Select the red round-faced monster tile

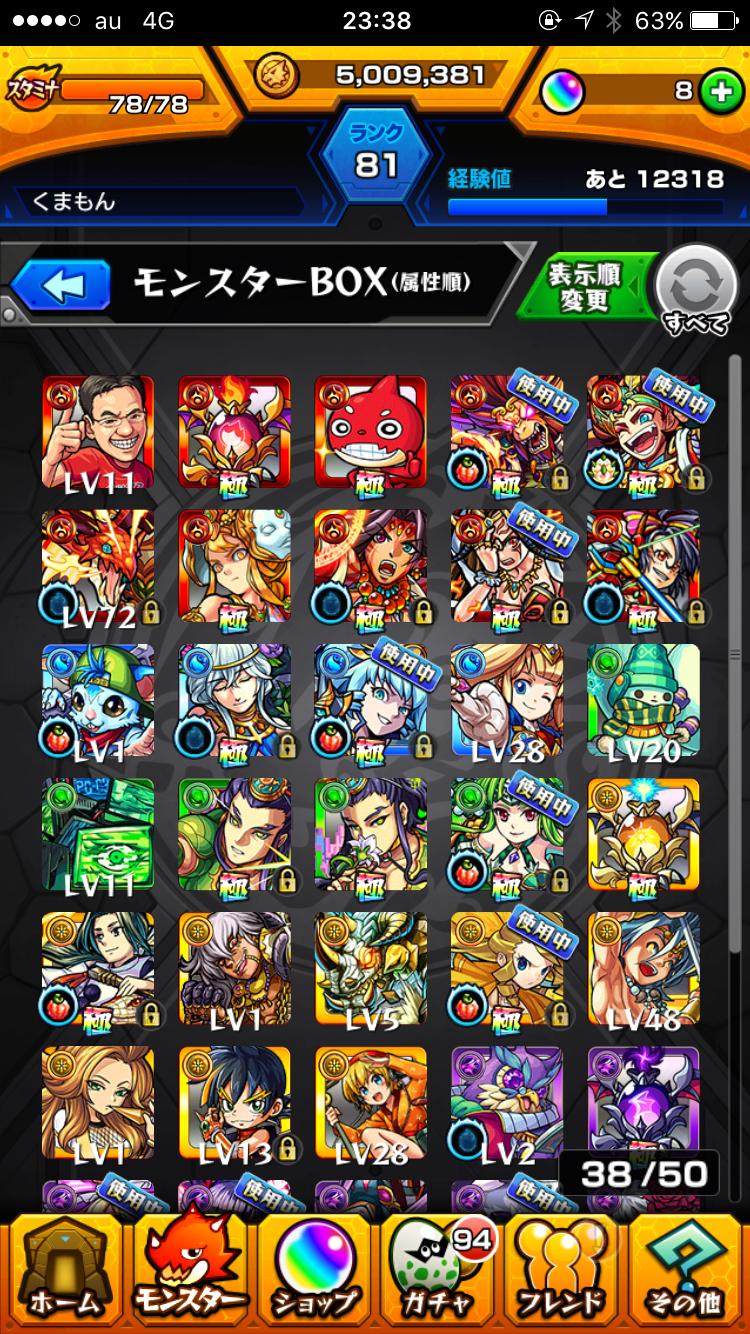(370, 432)
